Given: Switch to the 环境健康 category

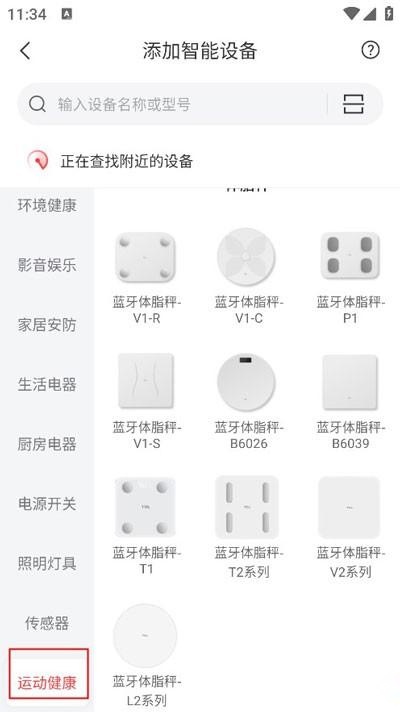Looking at the screenshot, I should 47,205.
